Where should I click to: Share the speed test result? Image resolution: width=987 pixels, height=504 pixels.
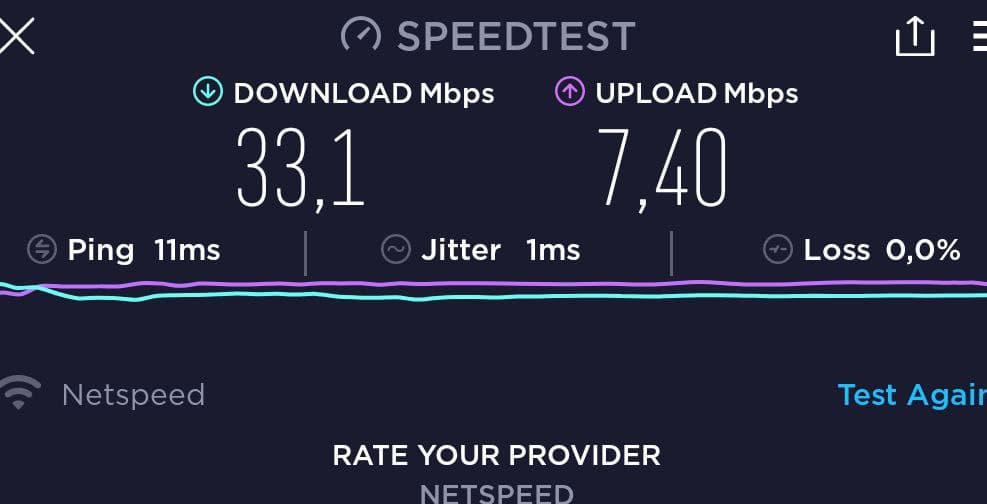coord(914,37)
